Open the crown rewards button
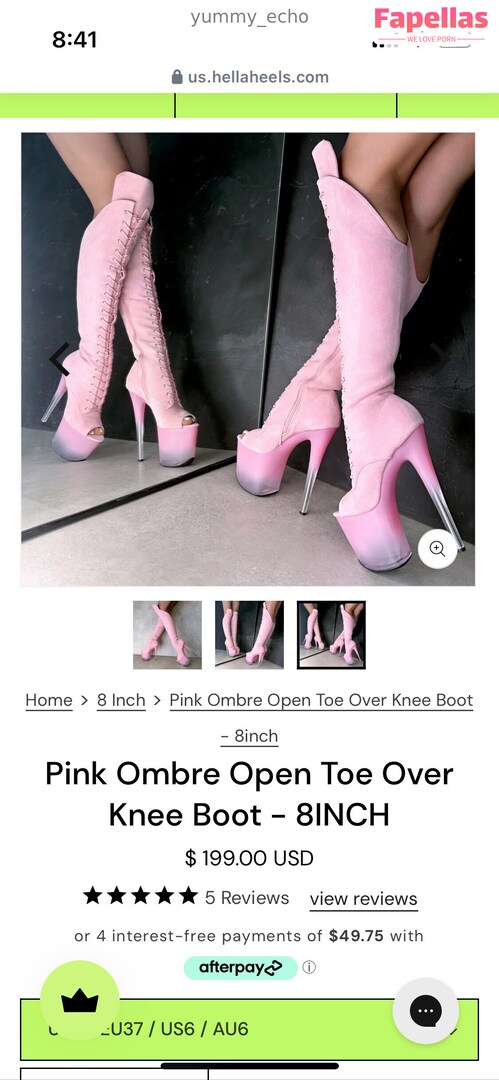Screen dimensions: 499x1080 click(80, 1000)
